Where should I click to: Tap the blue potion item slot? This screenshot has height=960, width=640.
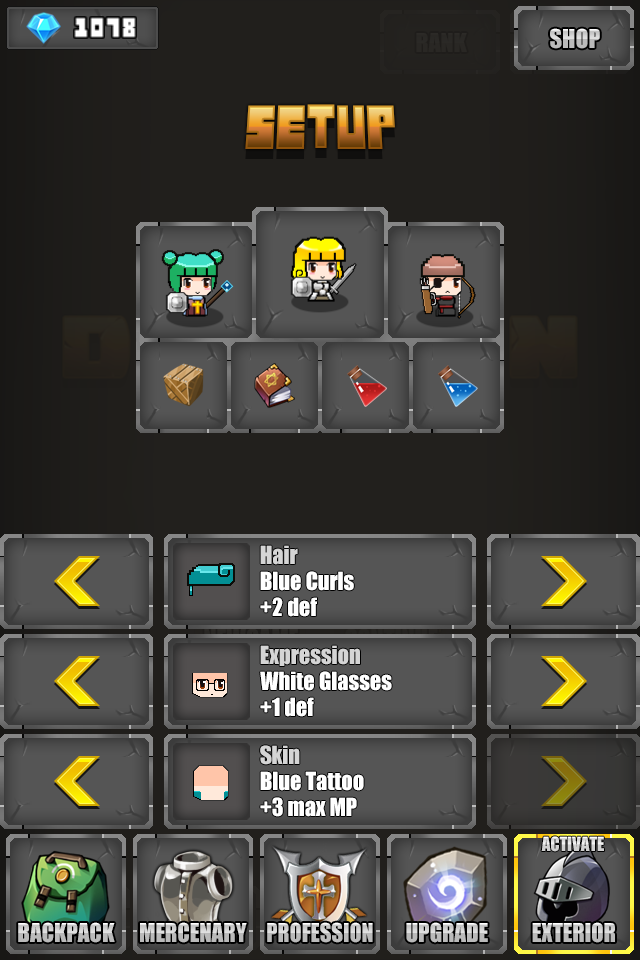click(x=458, y=386)
